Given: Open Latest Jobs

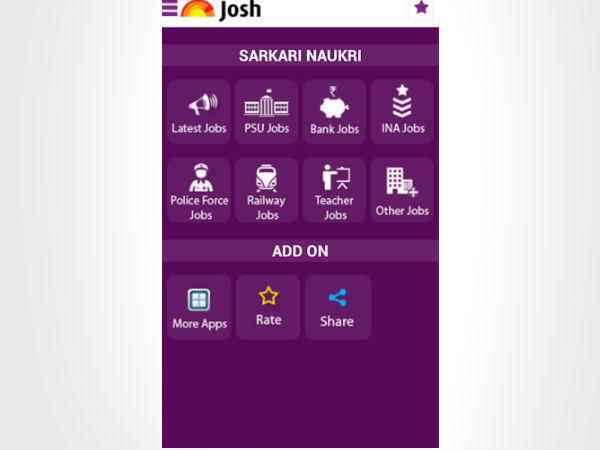Looking at the screenshot, I should tap(199, 112).
